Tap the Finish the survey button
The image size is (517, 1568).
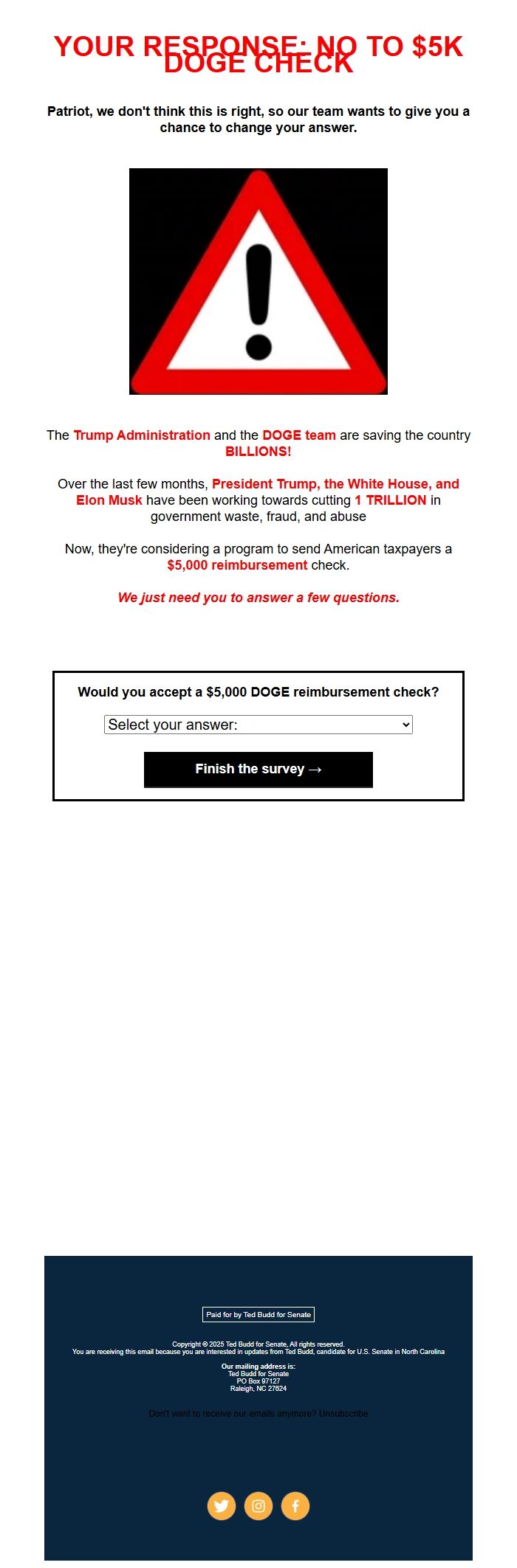pyautogui.click(x=258, y=769)
